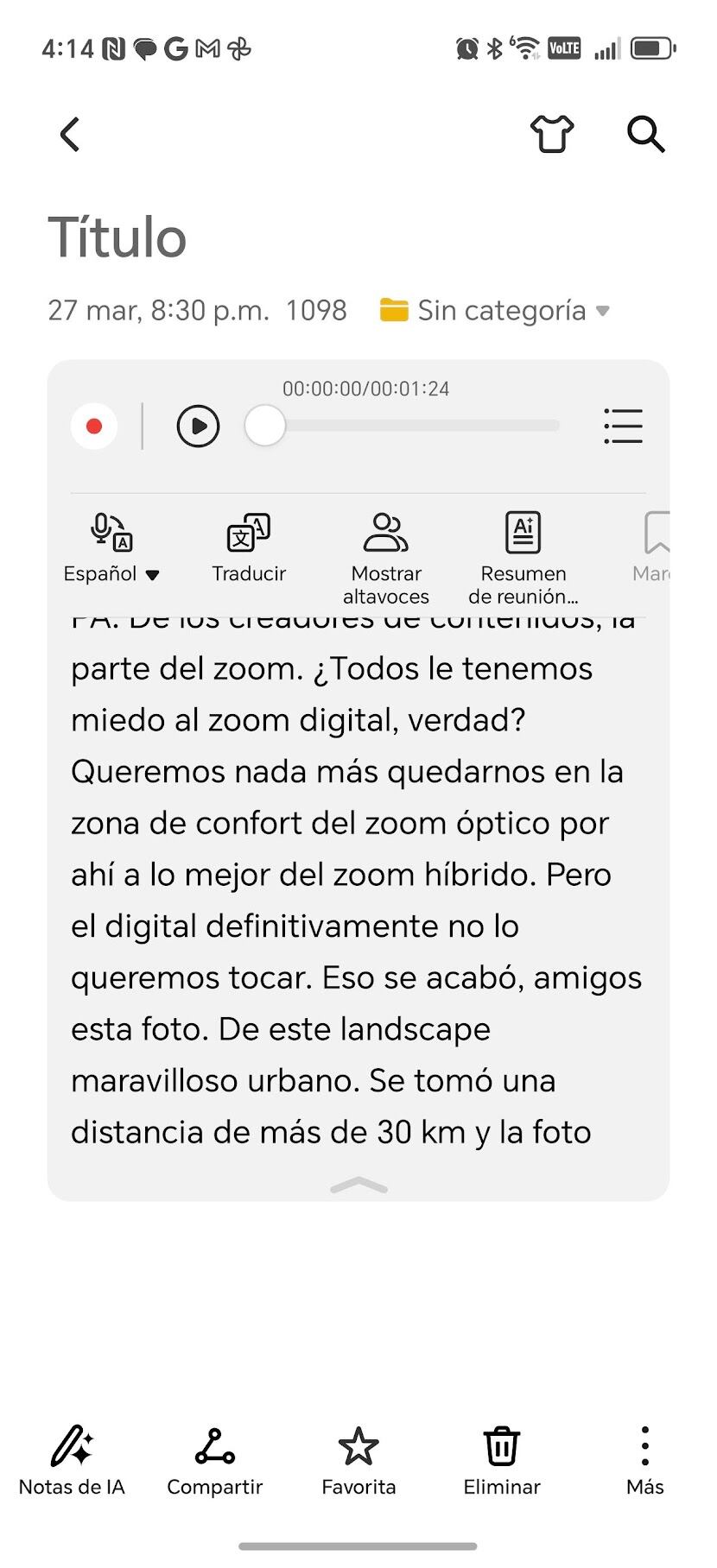Start recording with the red dot button
This screenshot has height=1568, width=717.
(94, 426)
